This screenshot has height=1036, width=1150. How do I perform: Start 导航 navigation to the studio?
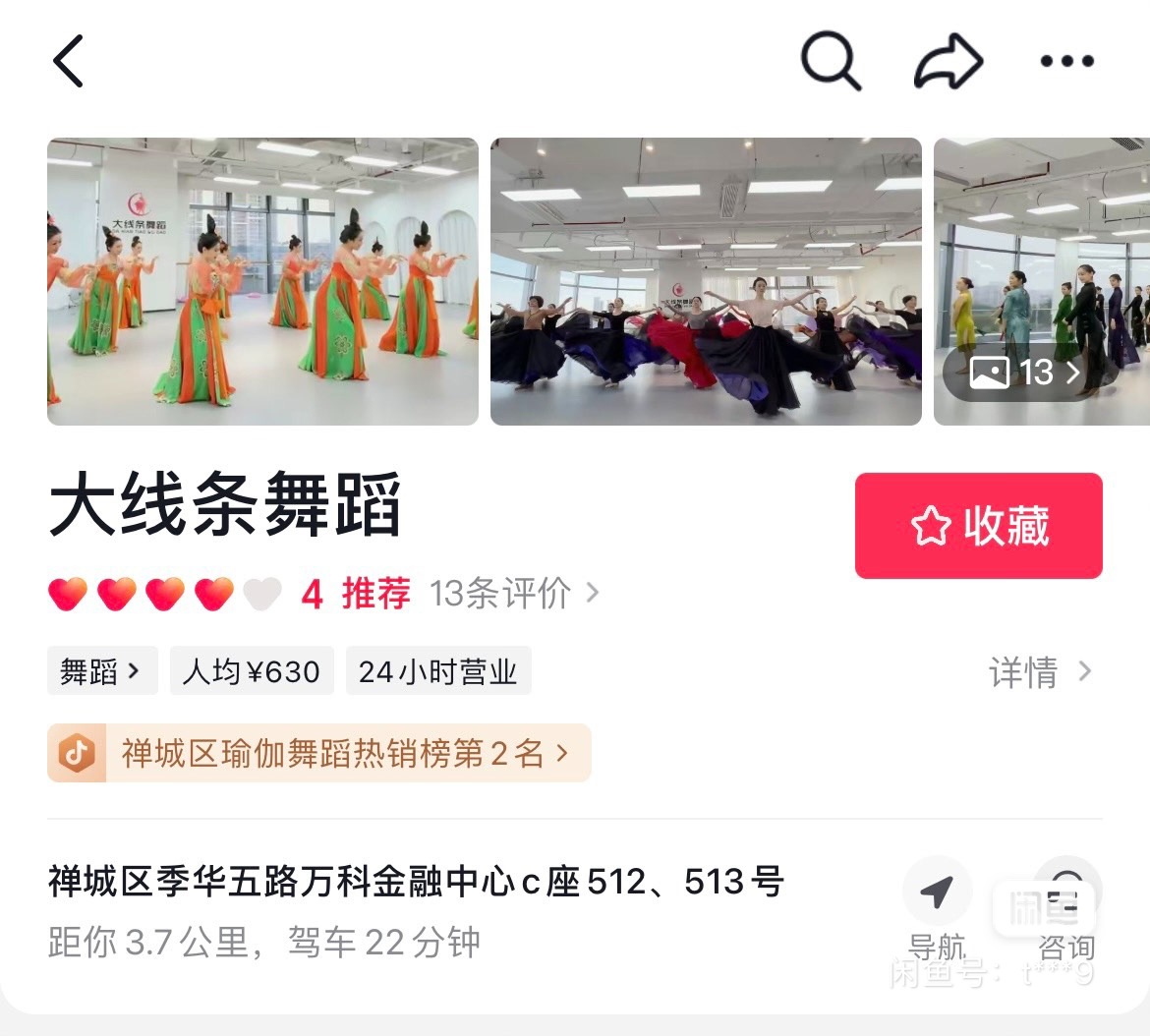pyautogui.click(x=936, y=906)
